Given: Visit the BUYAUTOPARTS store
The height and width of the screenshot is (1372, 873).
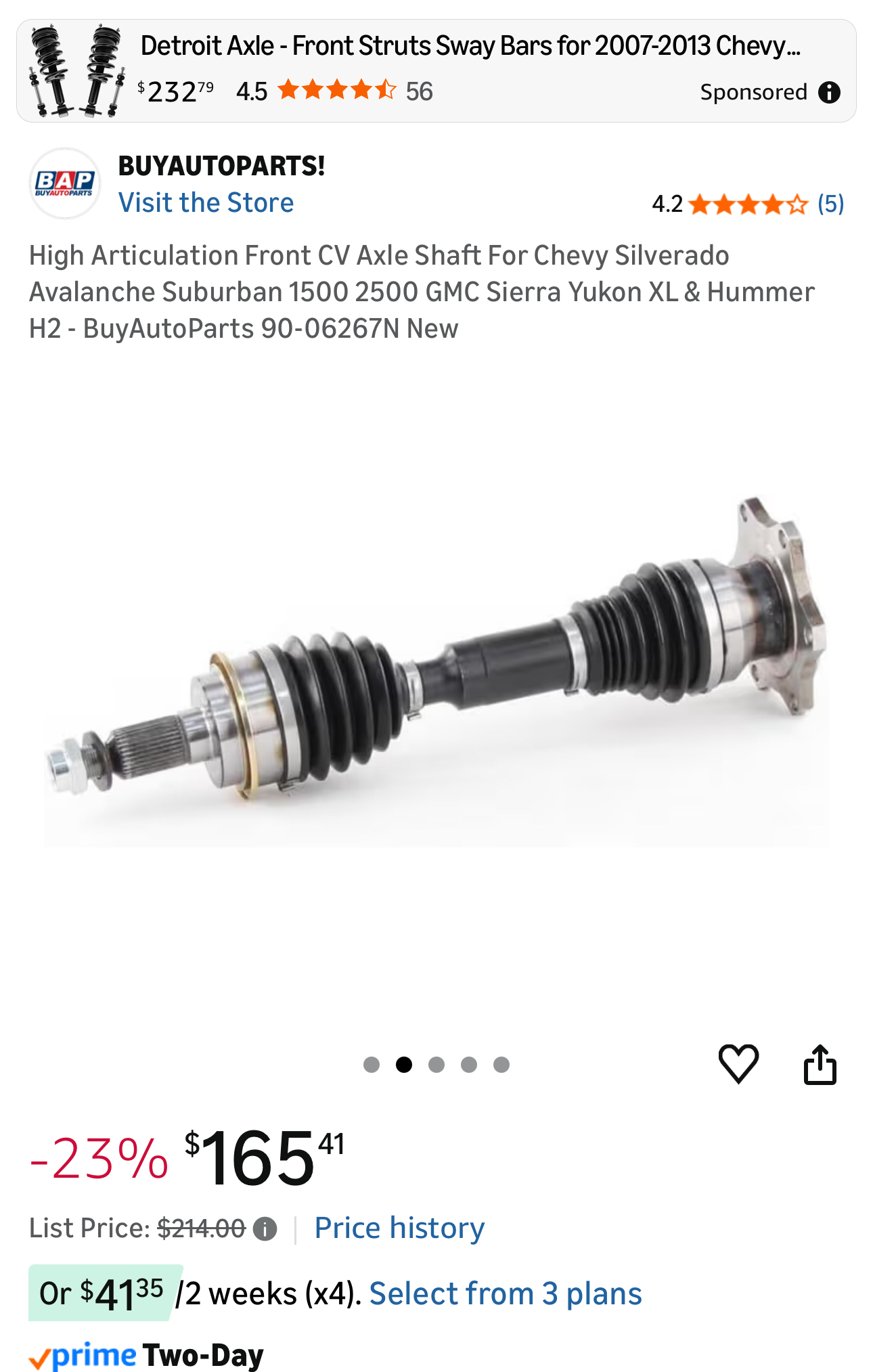Looking at the screenshot, I should tap(206, 203).
